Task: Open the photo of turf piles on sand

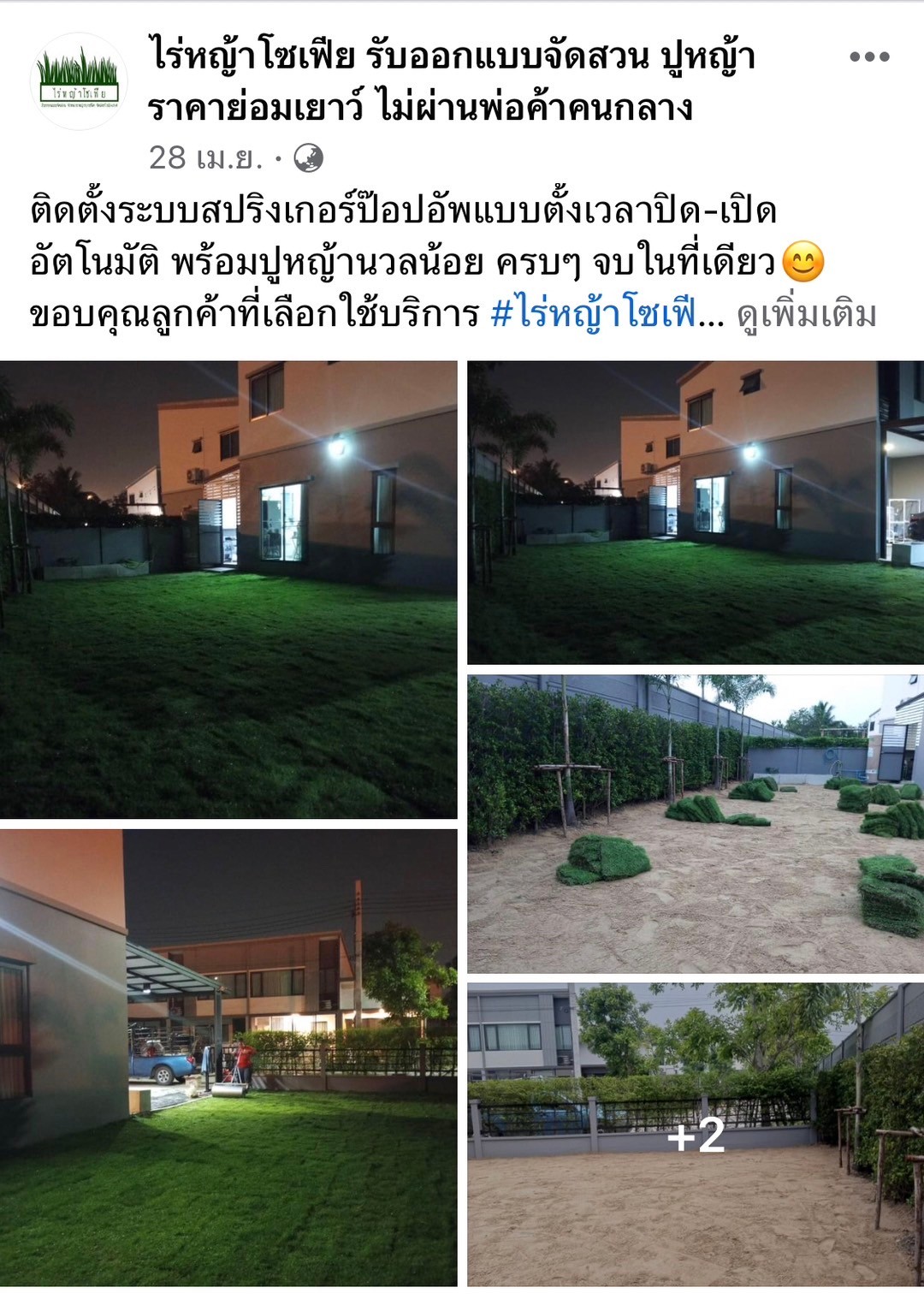Action: tap(695, 823)
